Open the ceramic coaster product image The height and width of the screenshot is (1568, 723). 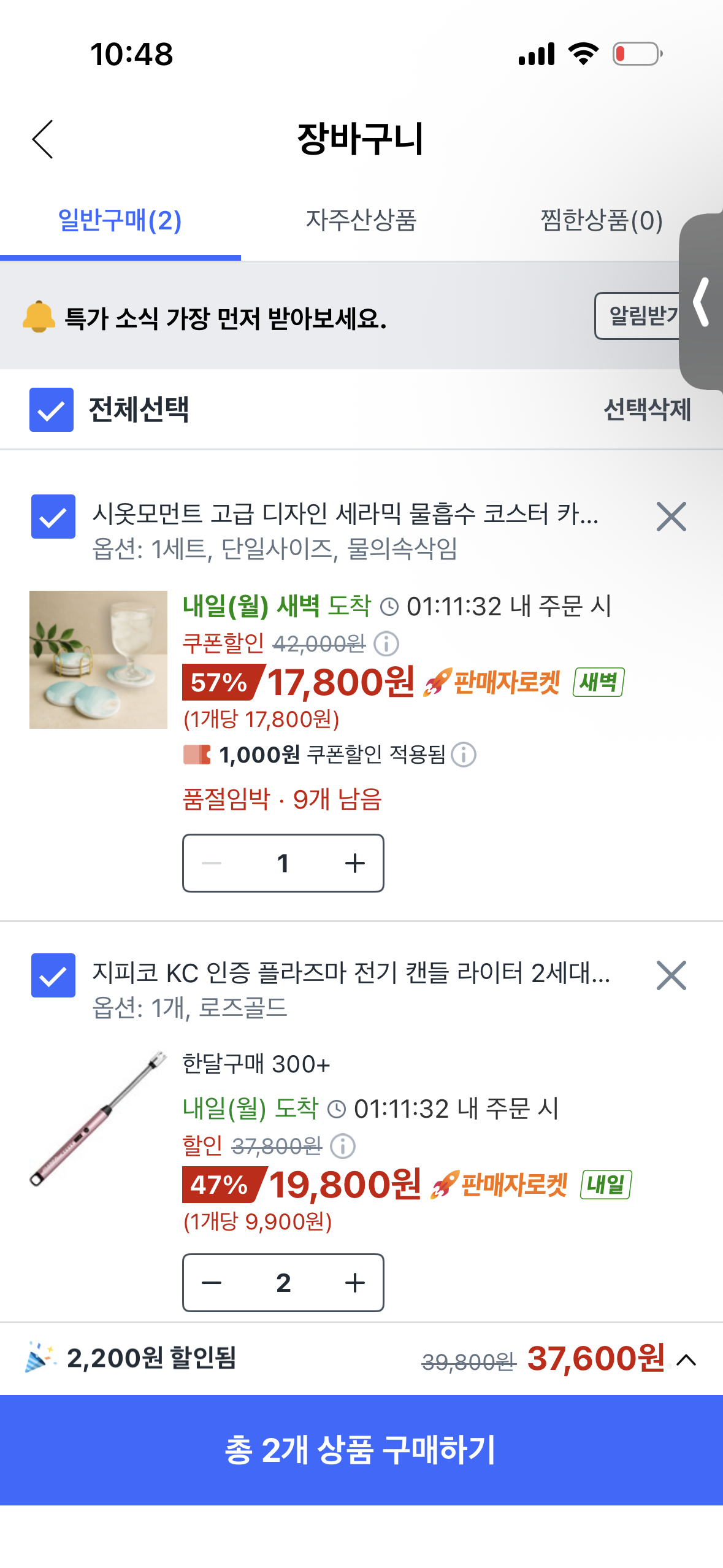(x=98, y=659)
